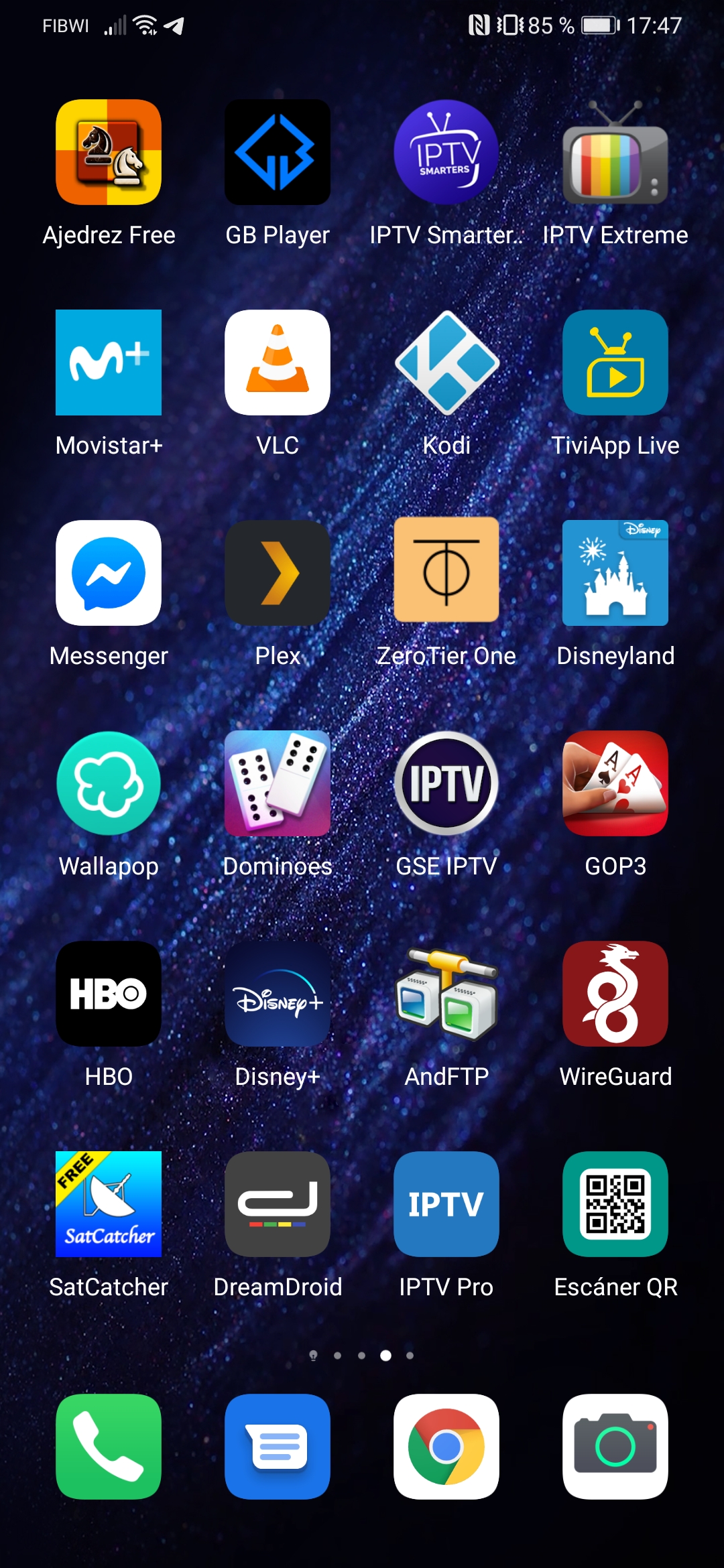Open WireGuard VPN app
The image size is (724, 1568).
pos(615,994)
